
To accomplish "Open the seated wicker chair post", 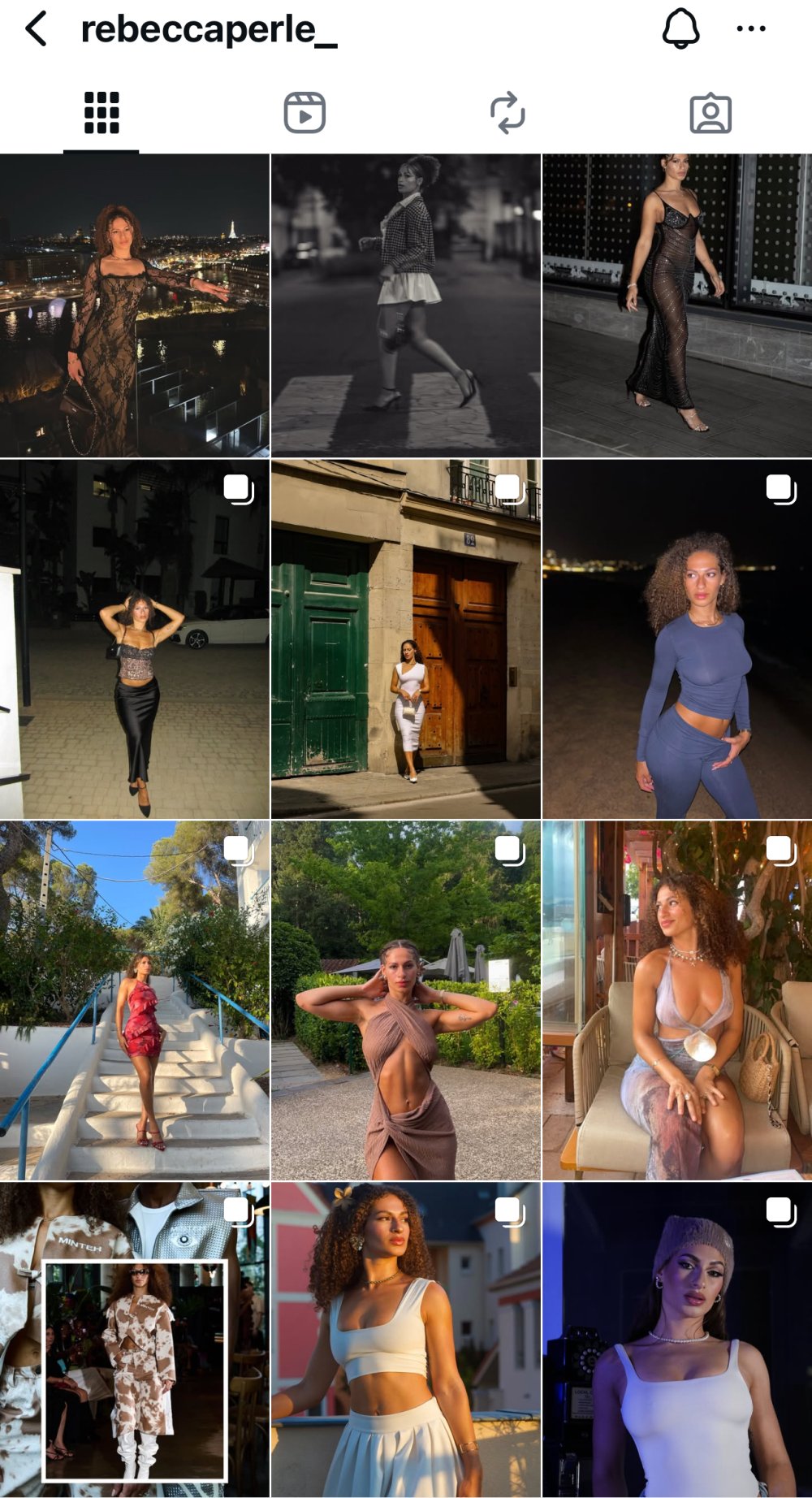I will tap(677, 1001).
